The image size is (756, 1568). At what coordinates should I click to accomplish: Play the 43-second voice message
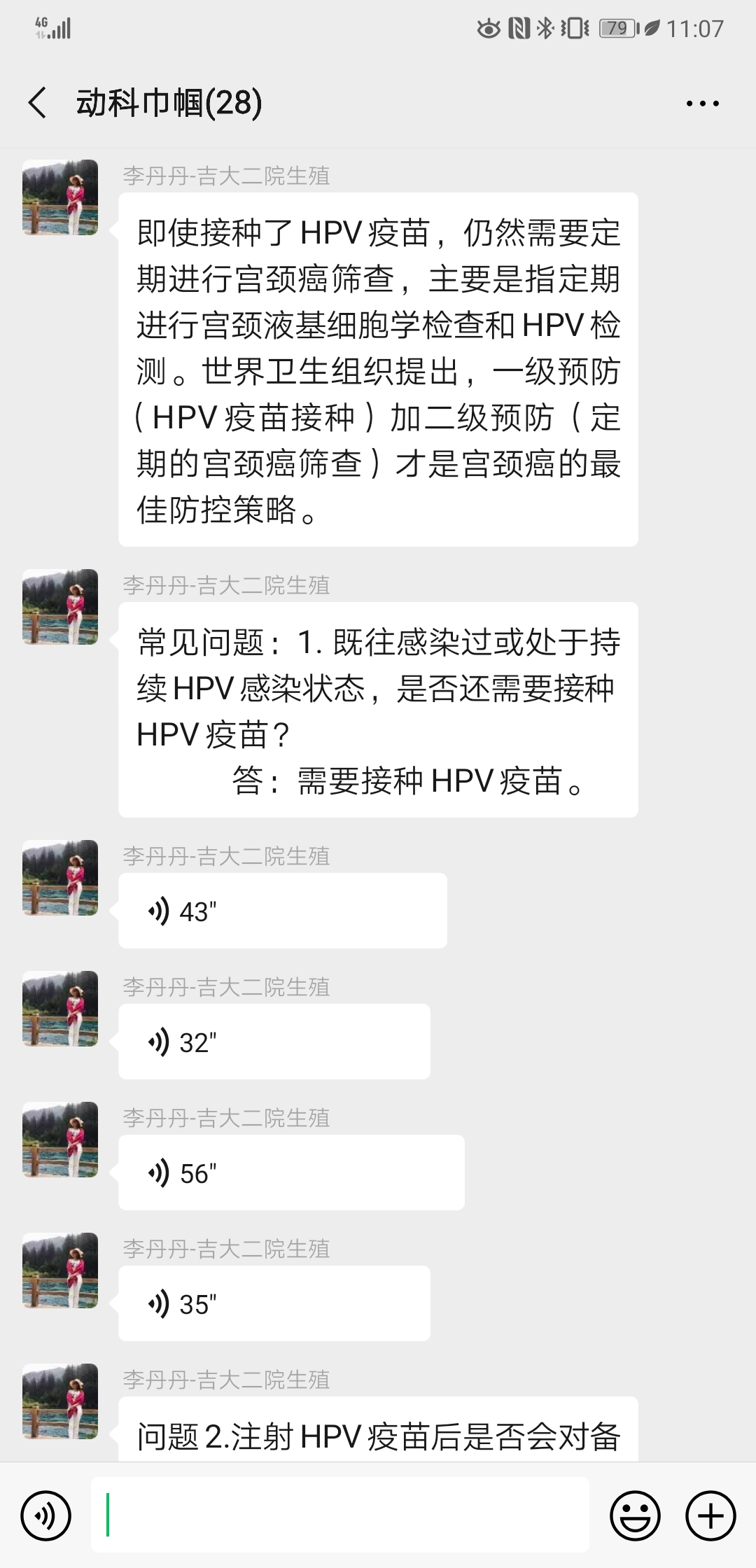tap(282, 911)
